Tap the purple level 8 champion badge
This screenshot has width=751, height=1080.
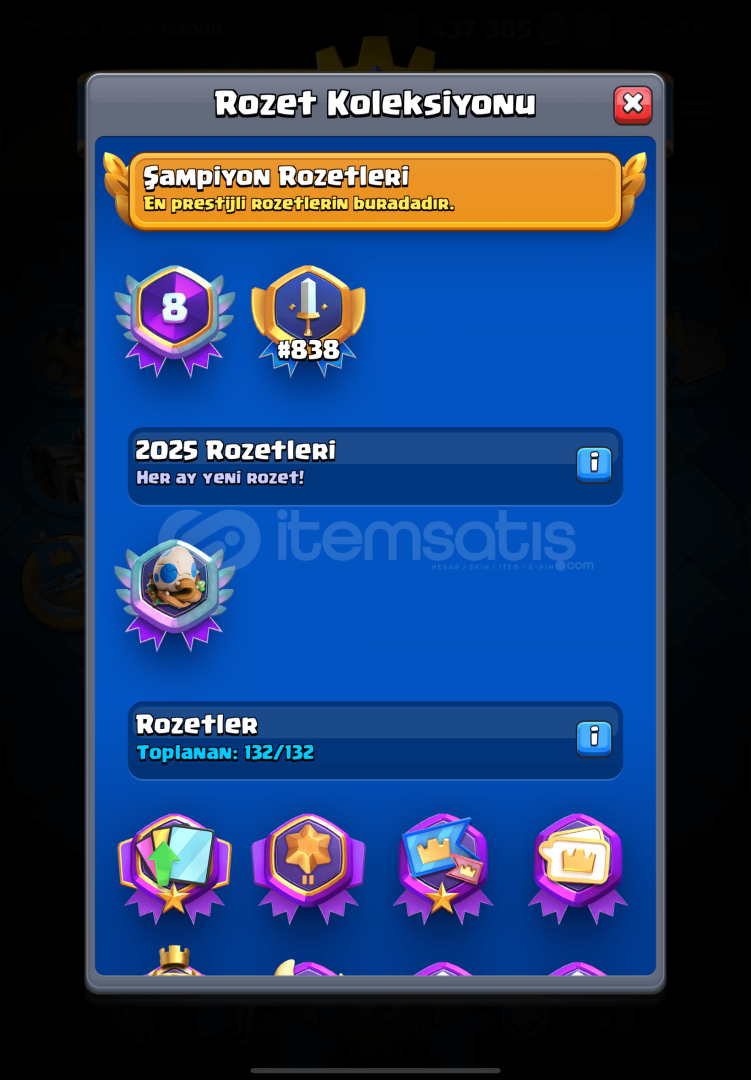175,316
